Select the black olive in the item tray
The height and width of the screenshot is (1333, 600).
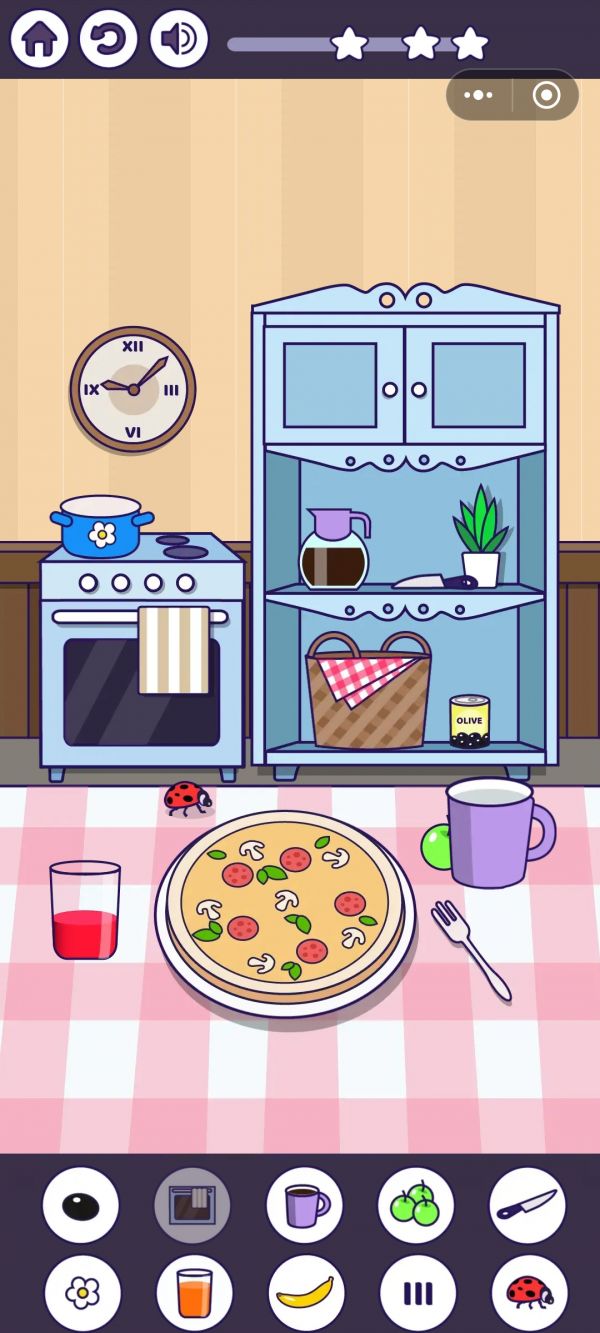tap(81, 1205)
